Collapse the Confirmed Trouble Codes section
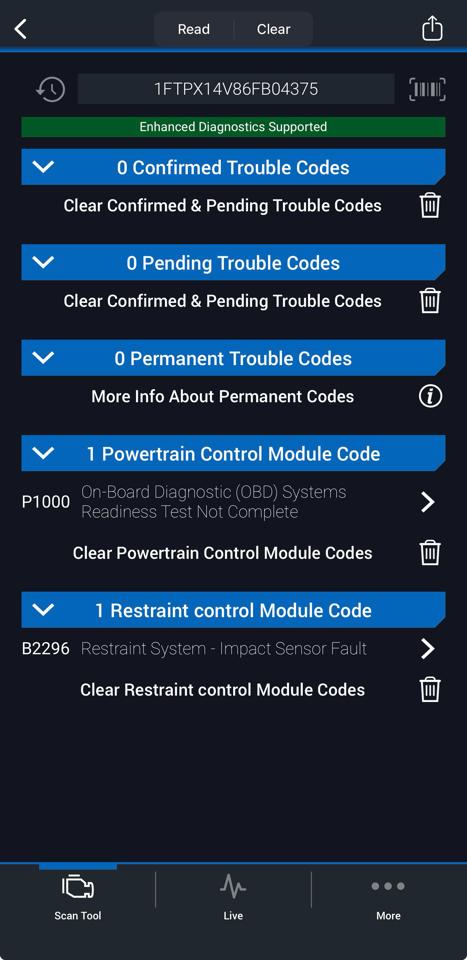The width and height of the screenshot is (467, 960). (233, 167)
